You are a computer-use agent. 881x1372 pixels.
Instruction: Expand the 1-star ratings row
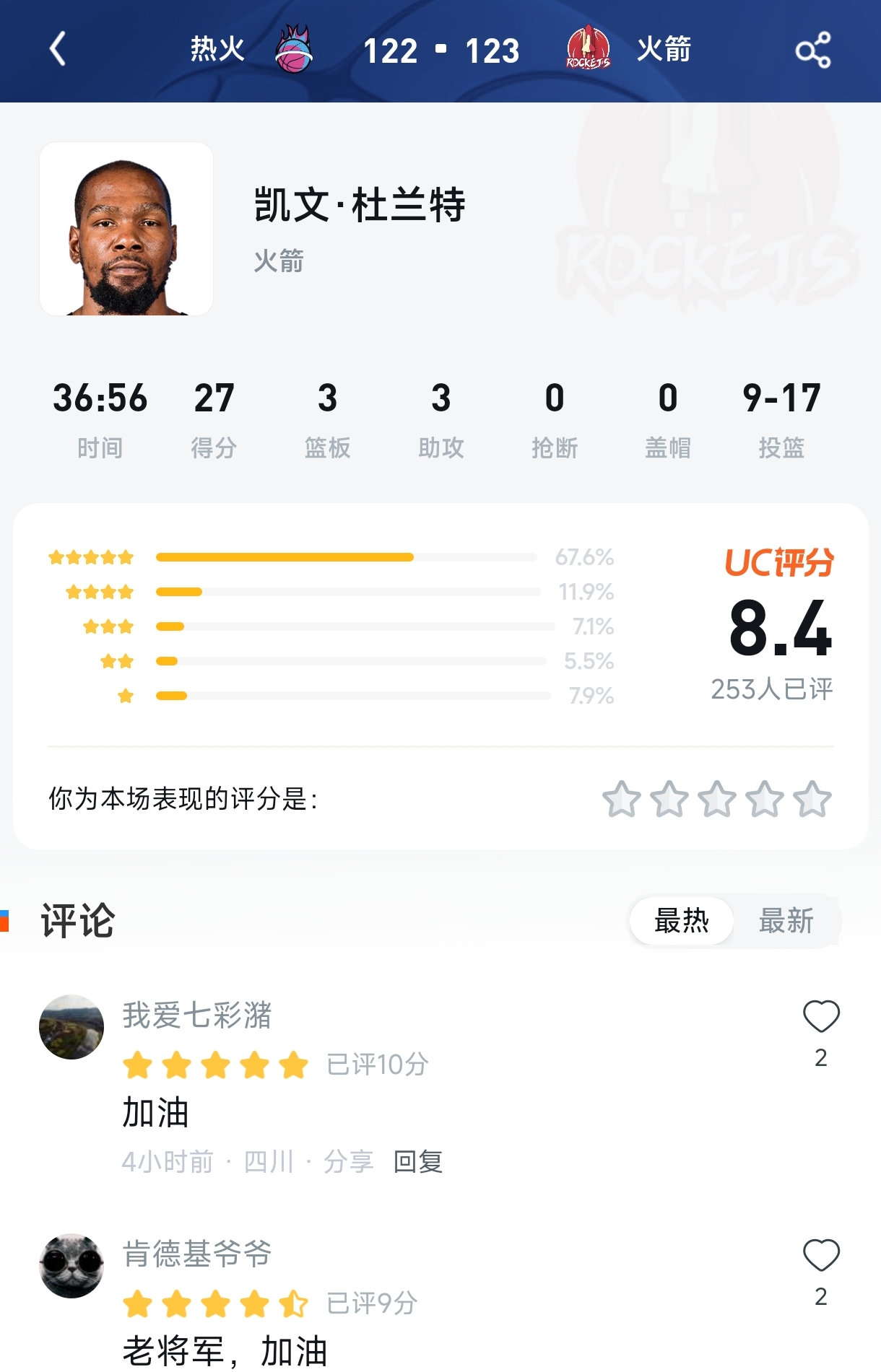point(347,695)
